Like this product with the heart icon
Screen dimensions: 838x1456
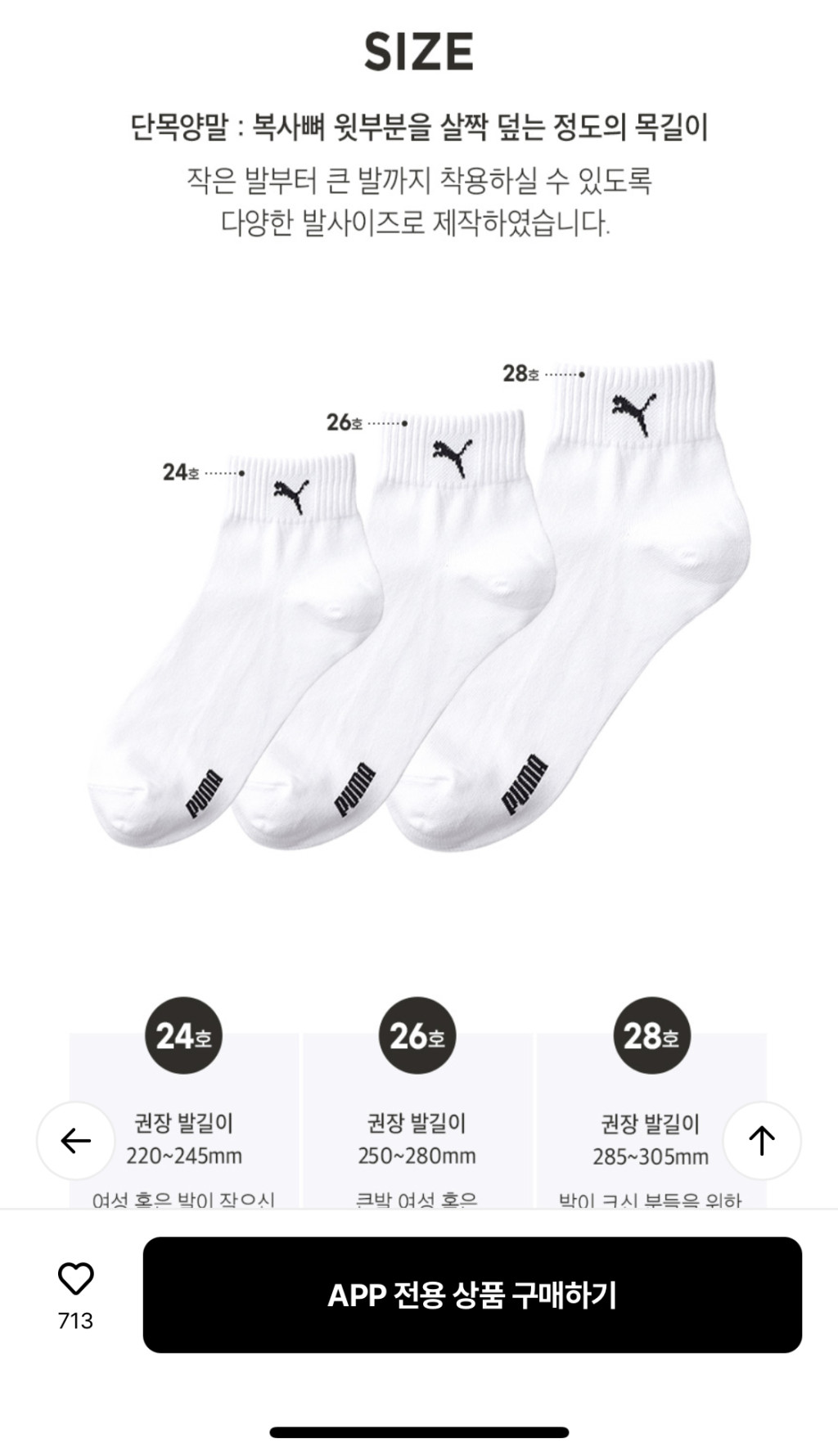[75, 1278]
